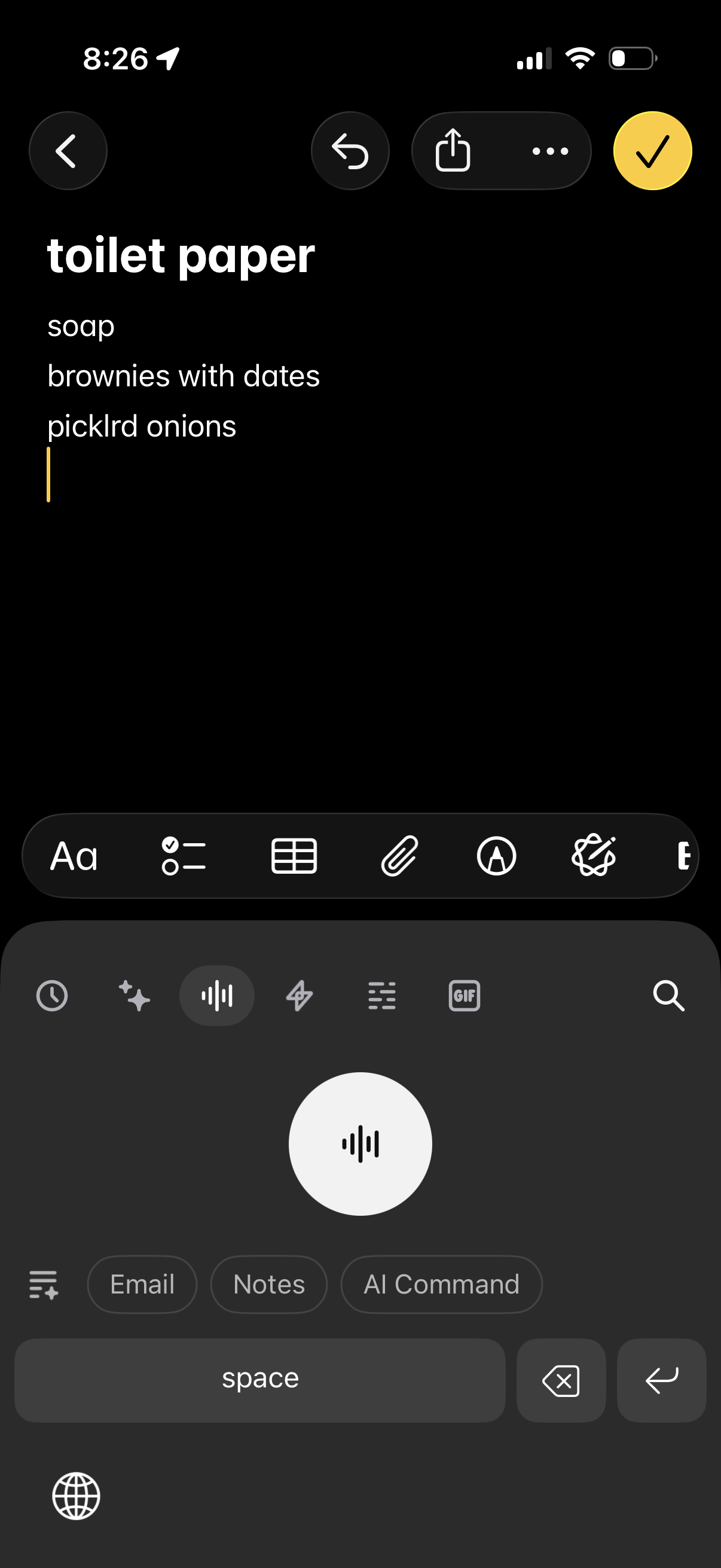Tap the yellow checkmark to finish editing
Screen dimensions: 721x1568
[x=652, y=151]
